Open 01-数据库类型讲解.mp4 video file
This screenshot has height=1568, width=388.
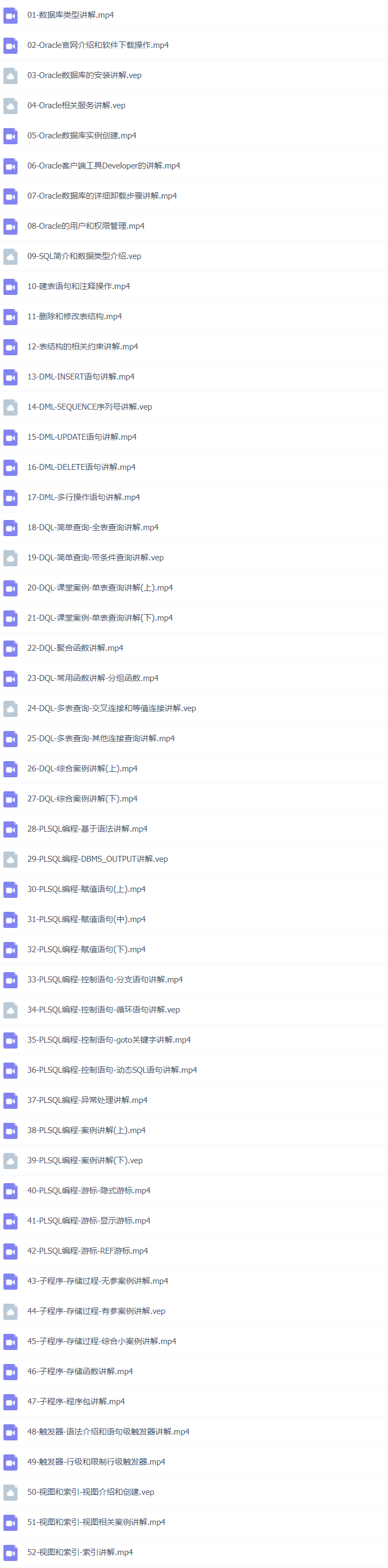click(x=70, y=15)
